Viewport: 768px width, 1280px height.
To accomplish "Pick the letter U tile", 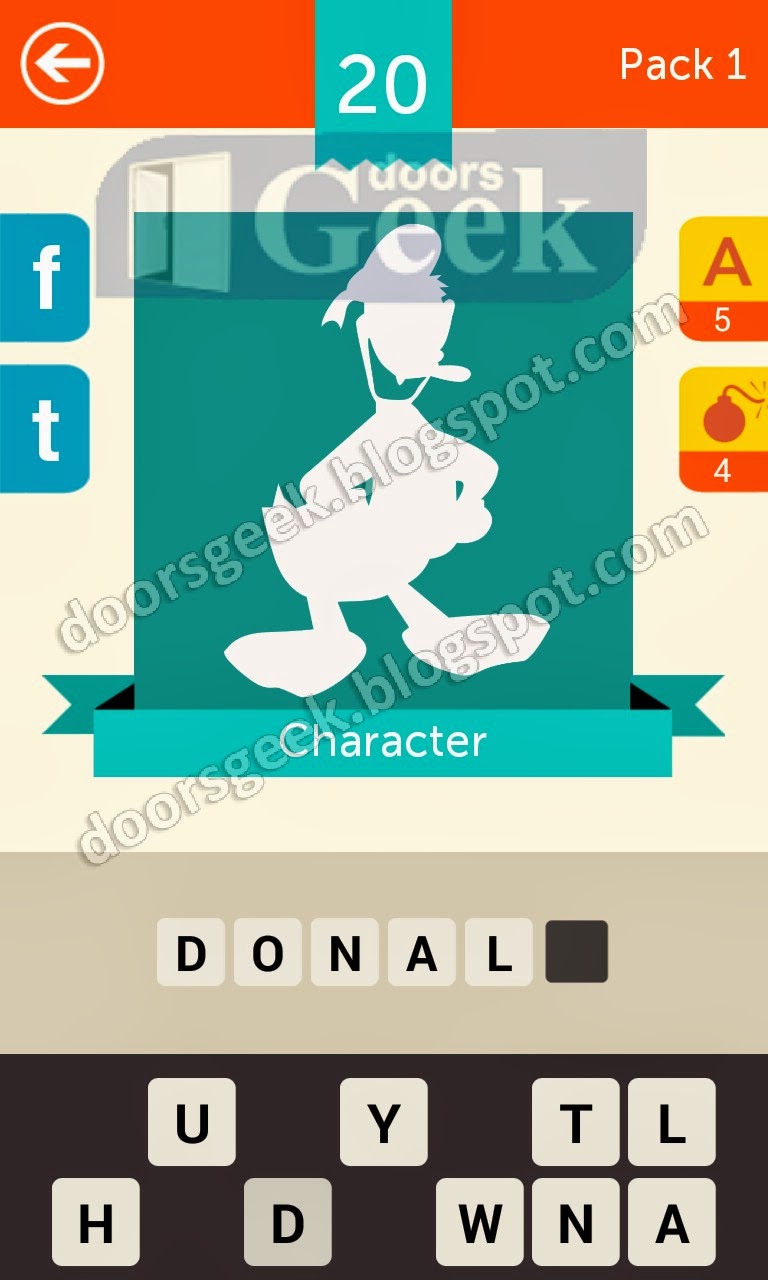I will tap(192, 1122).
